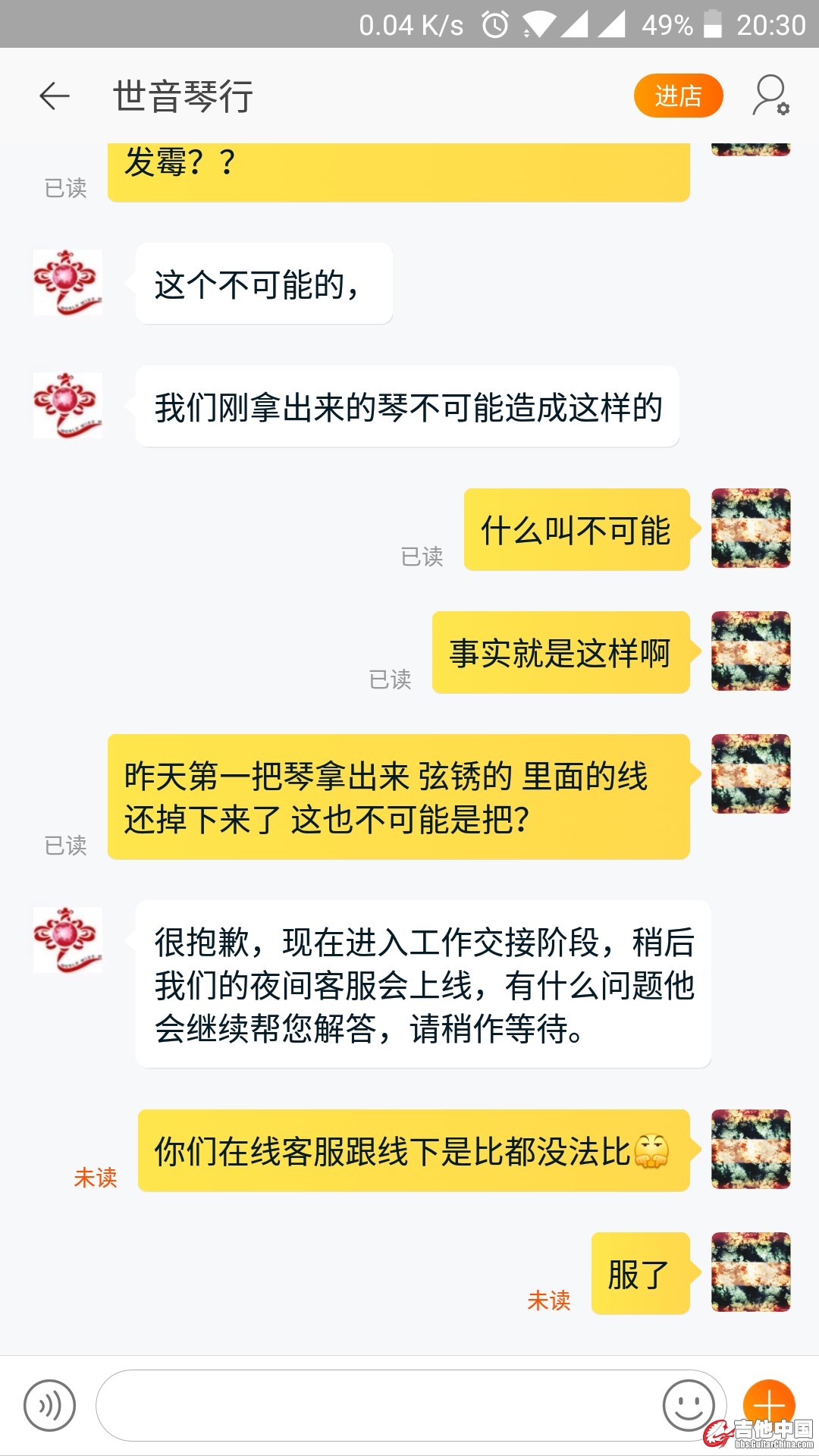Screen dimensions: 819x1456
Task: Tap the 进店 button to enter the shop
Action: point(678,96)
